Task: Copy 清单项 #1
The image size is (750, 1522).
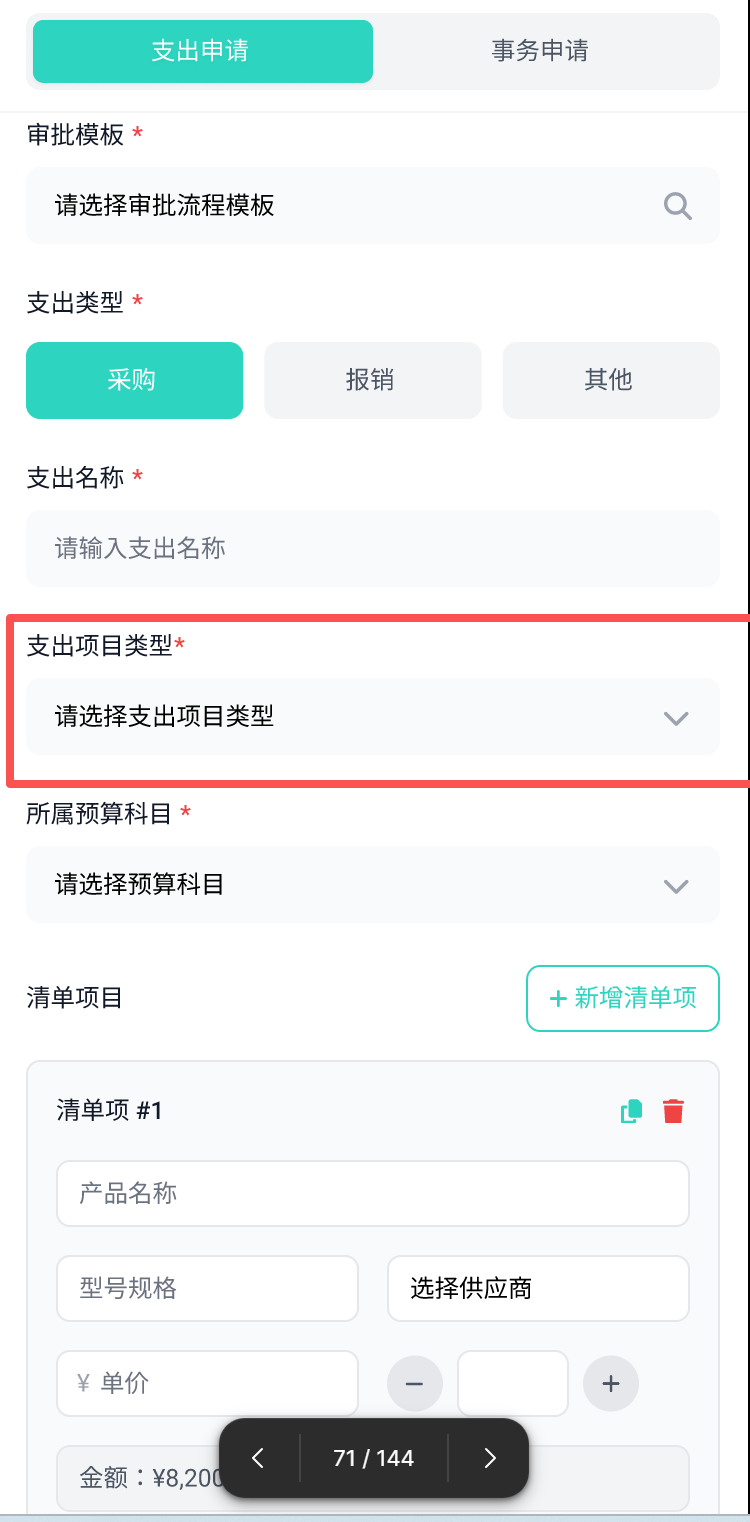Action: click(631, 1111)
